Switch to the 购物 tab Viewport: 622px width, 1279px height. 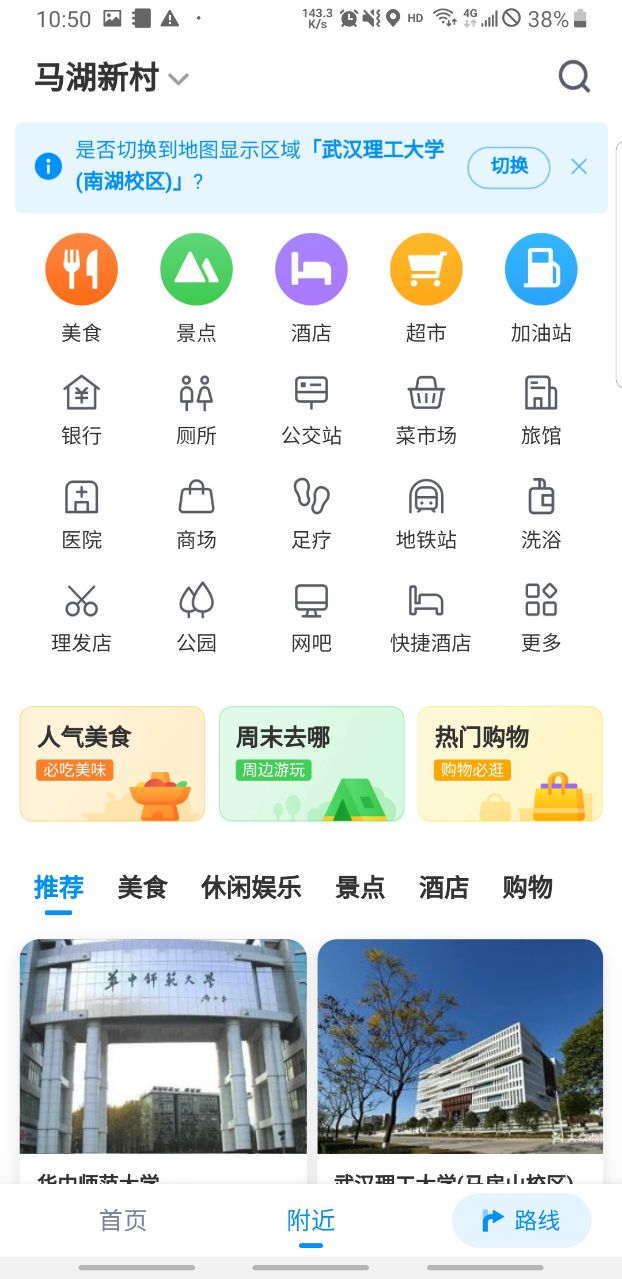[527, 887]
